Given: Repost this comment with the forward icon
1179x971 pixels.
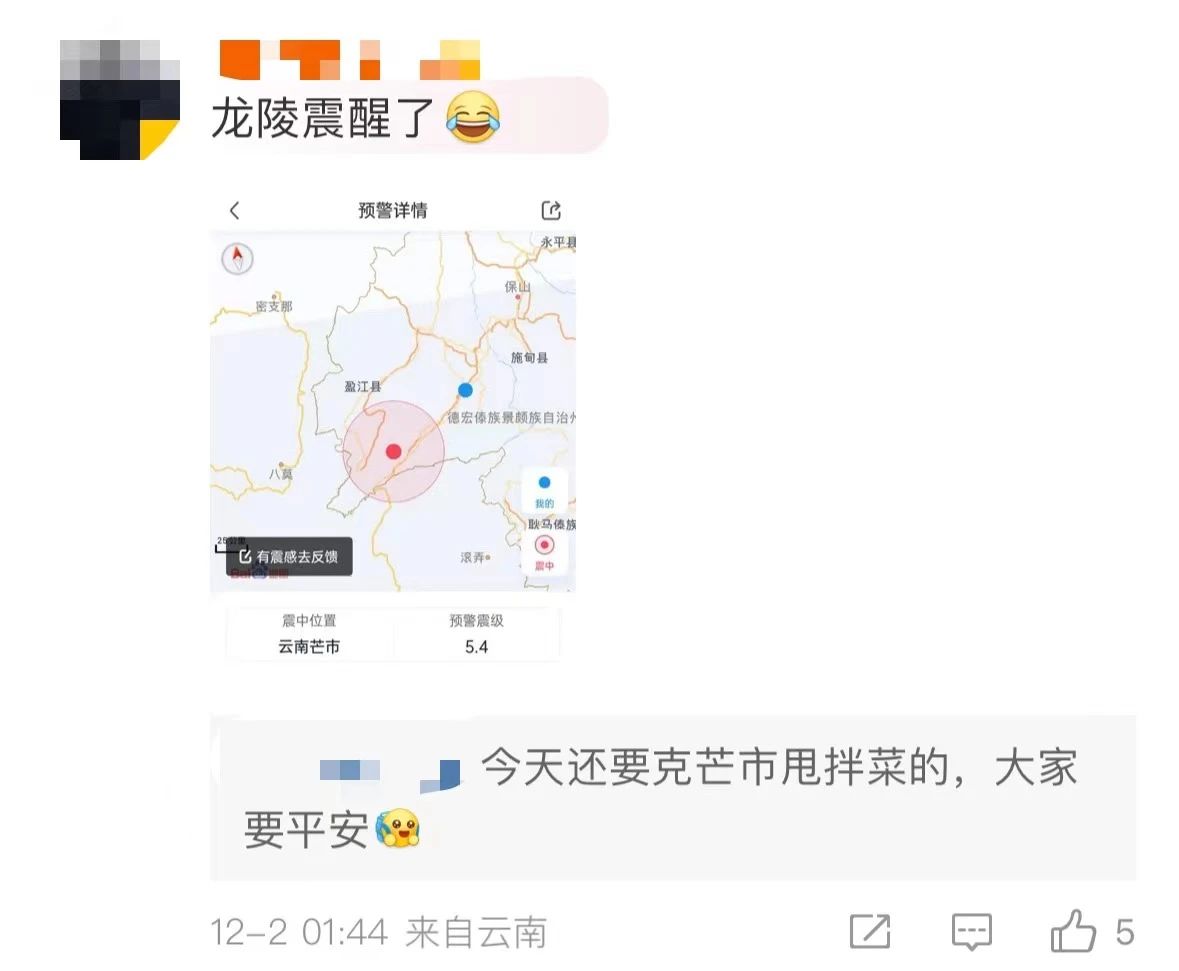Looking at the screenshot, I should 869,931.
